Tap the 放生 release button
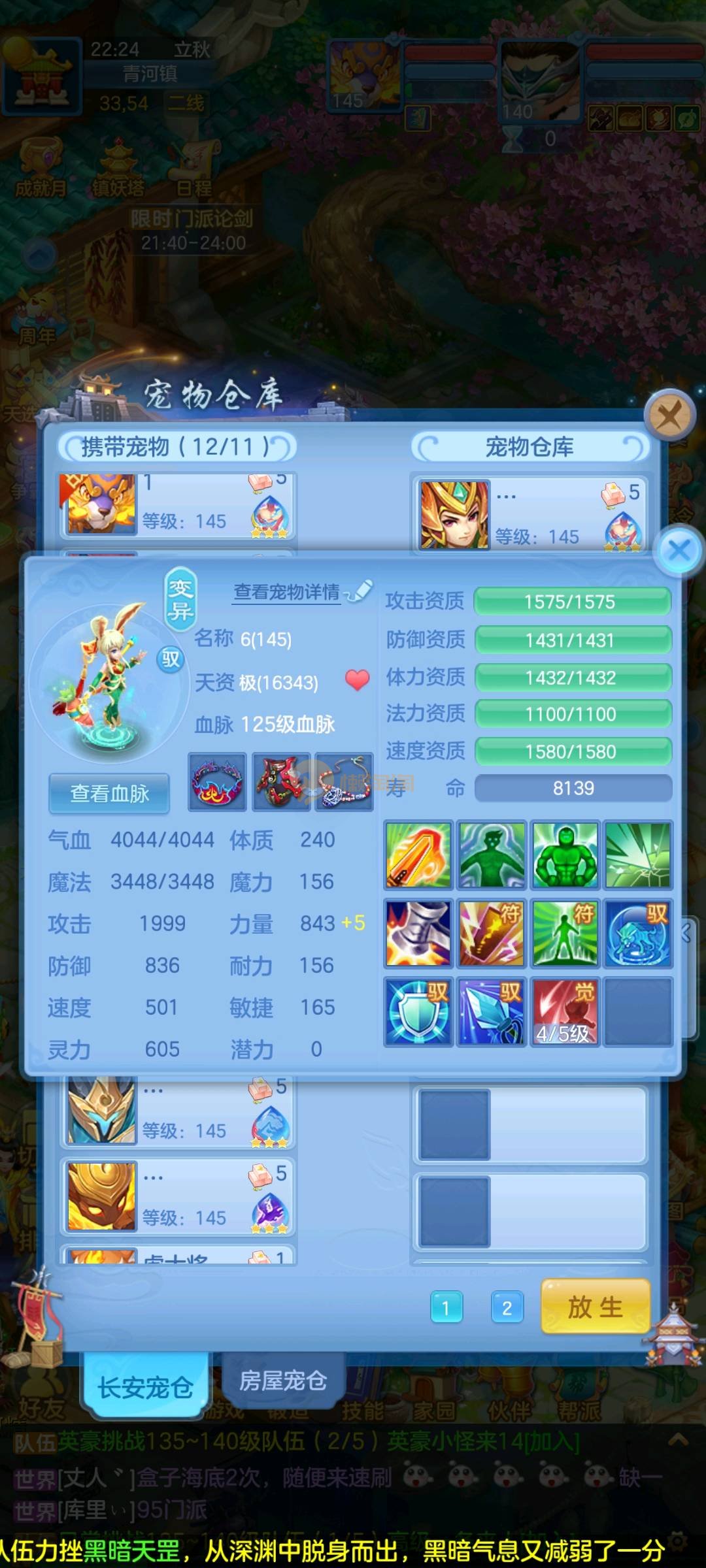The width and height of the screenshot is (706, 1568). [595, 1307]
